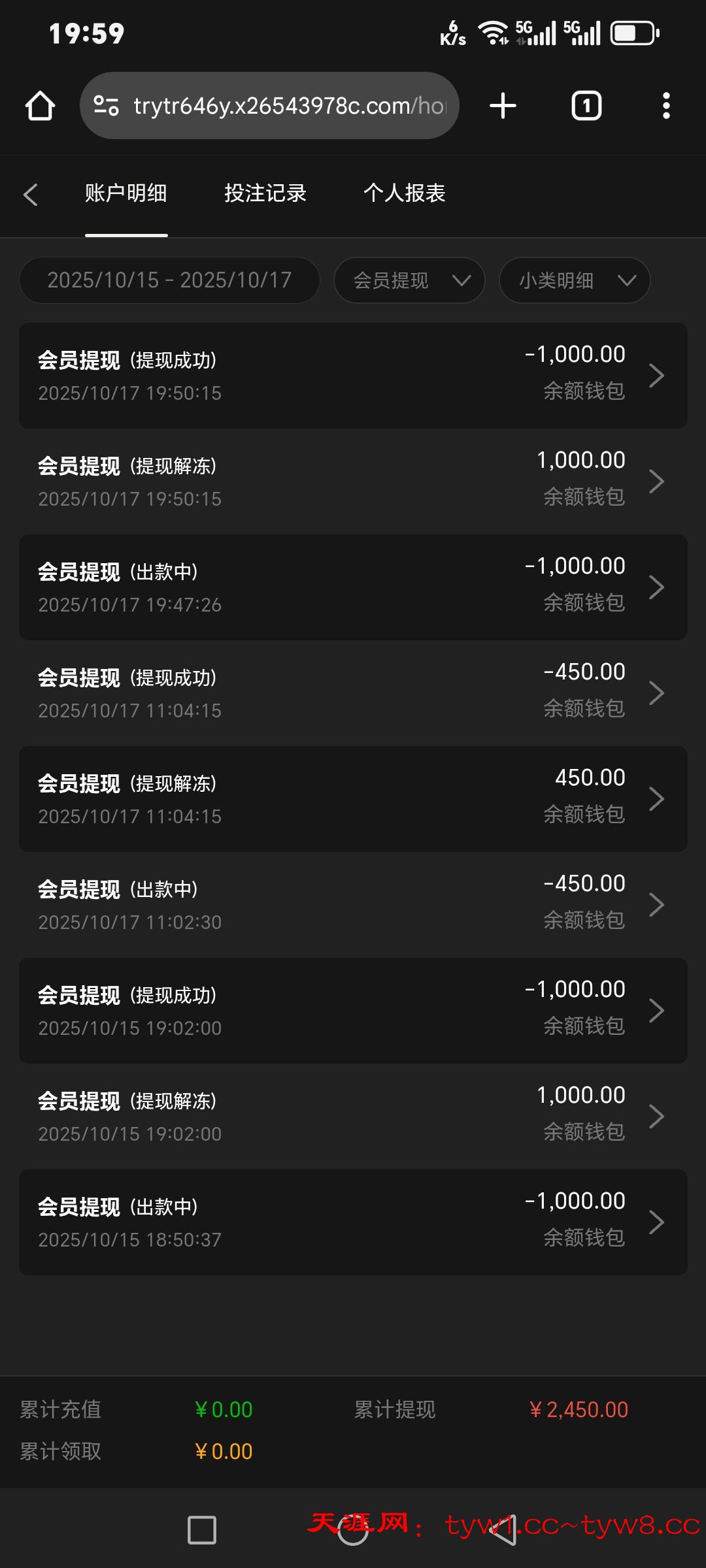Open the browser home page icon
This screenshot has width=706, height=1568.
coord(40,106)
